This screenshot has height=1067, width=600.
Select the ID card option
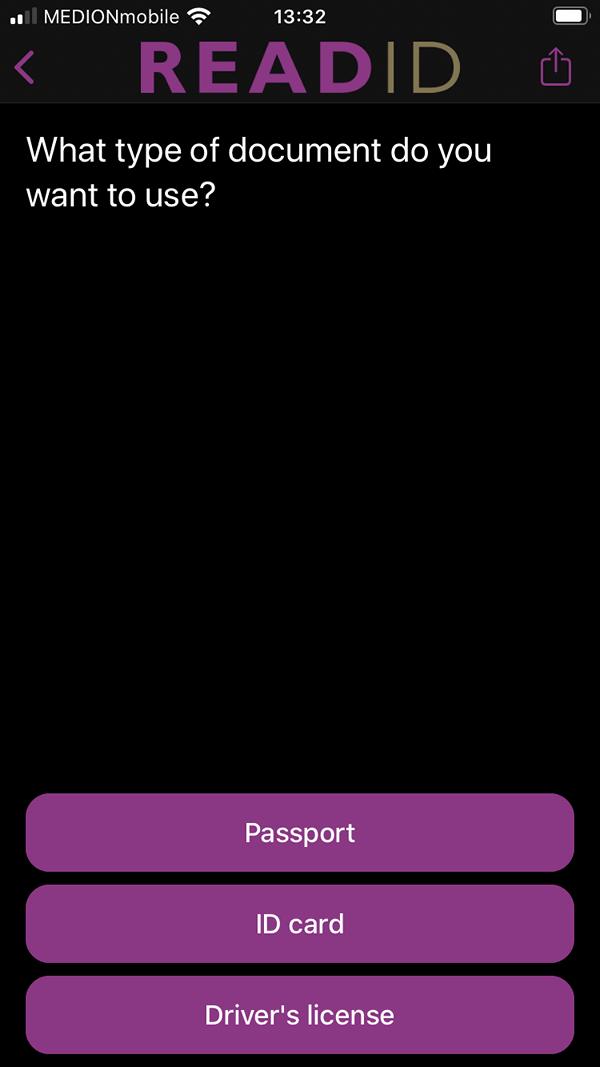[x=300, y=923]
